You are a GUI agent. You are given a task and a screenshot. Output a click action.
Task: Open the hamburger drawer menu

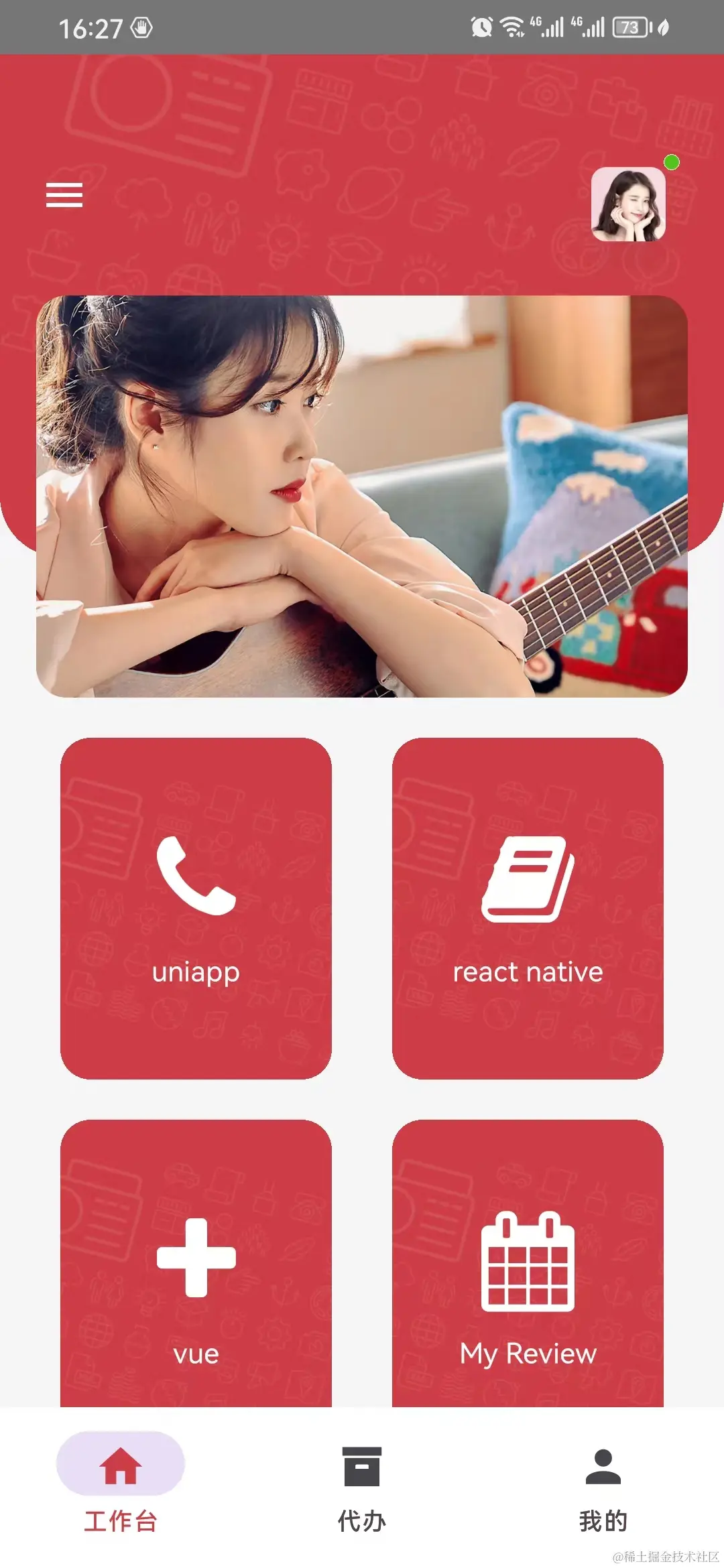(64, 195)
